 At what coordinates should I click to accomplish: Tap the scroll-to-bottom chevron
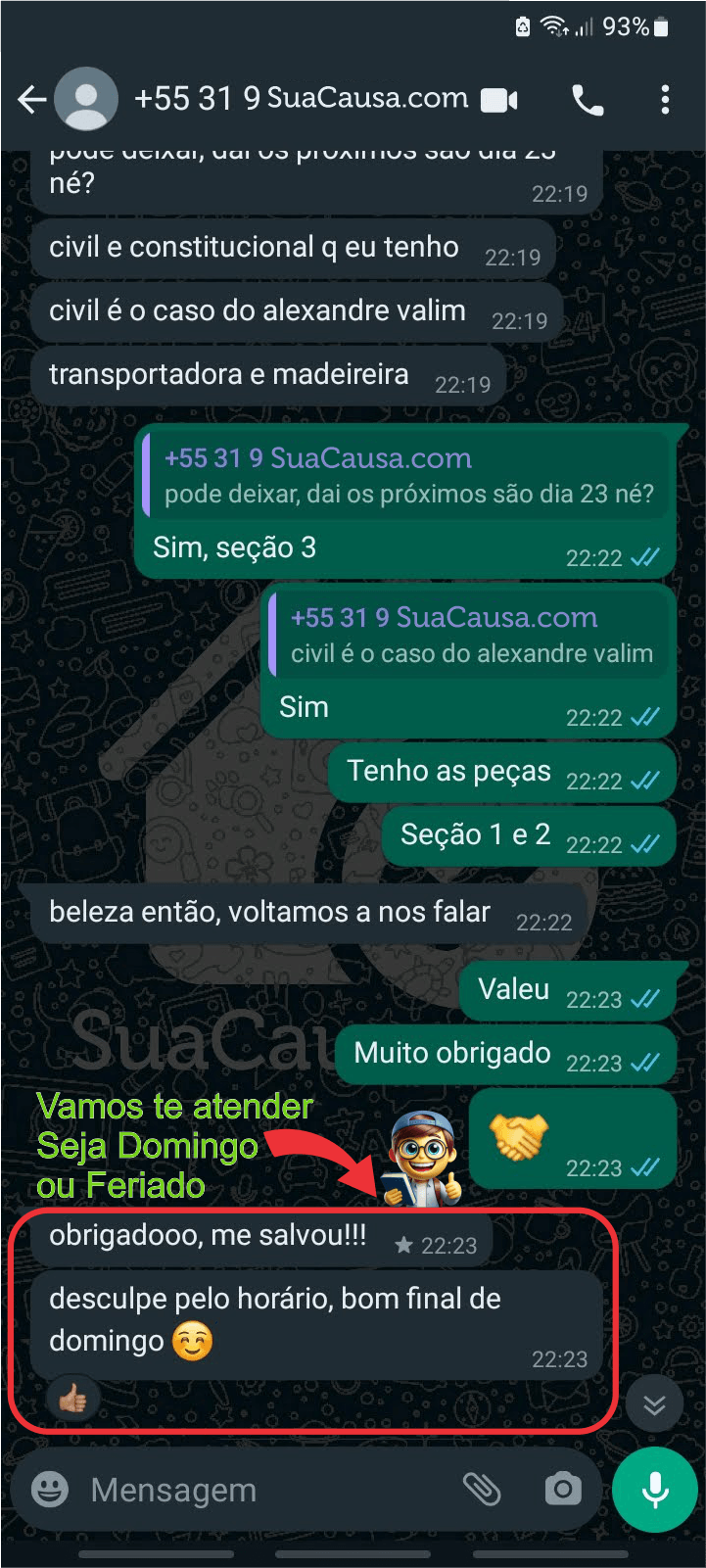click(655, 1403)
